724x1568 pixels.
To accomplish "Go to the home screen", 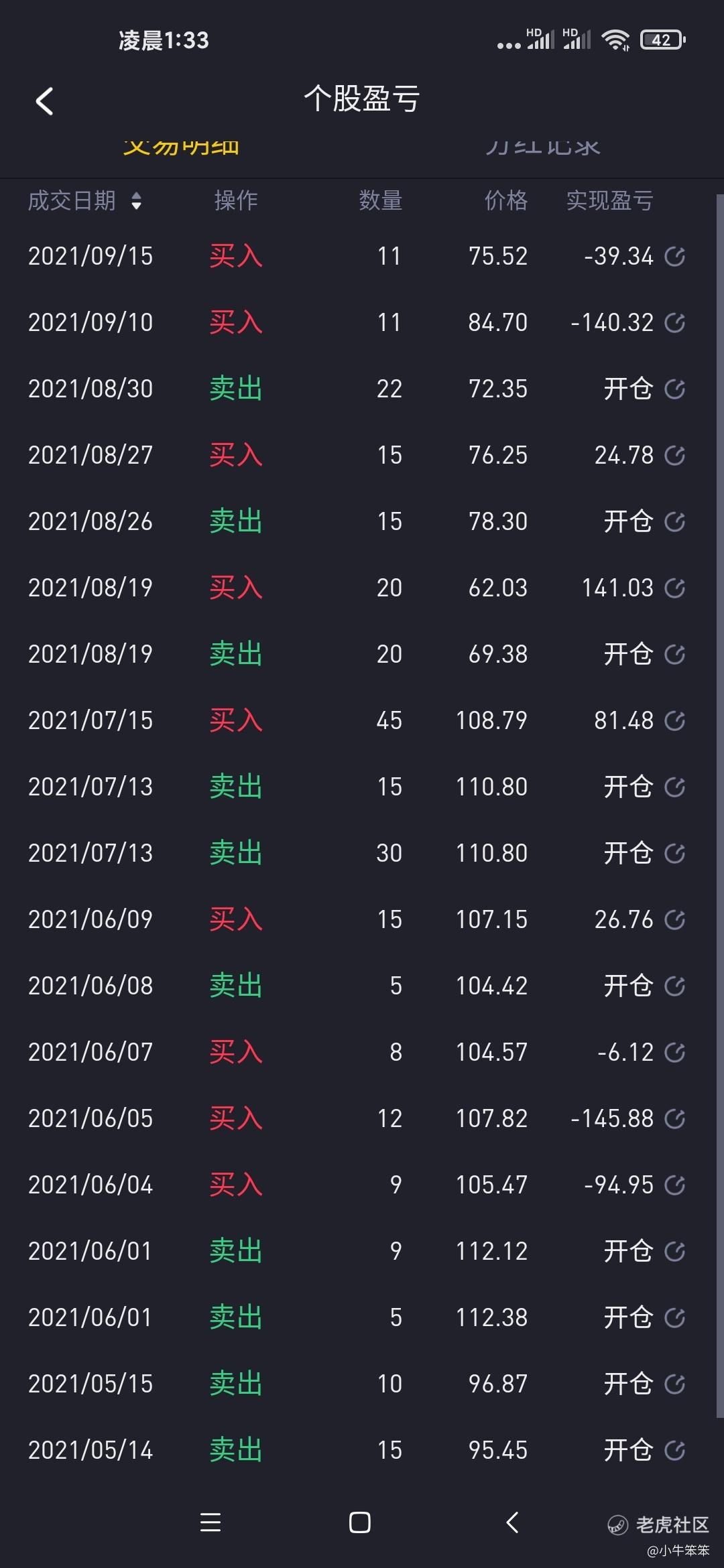I will (360, 1522).
